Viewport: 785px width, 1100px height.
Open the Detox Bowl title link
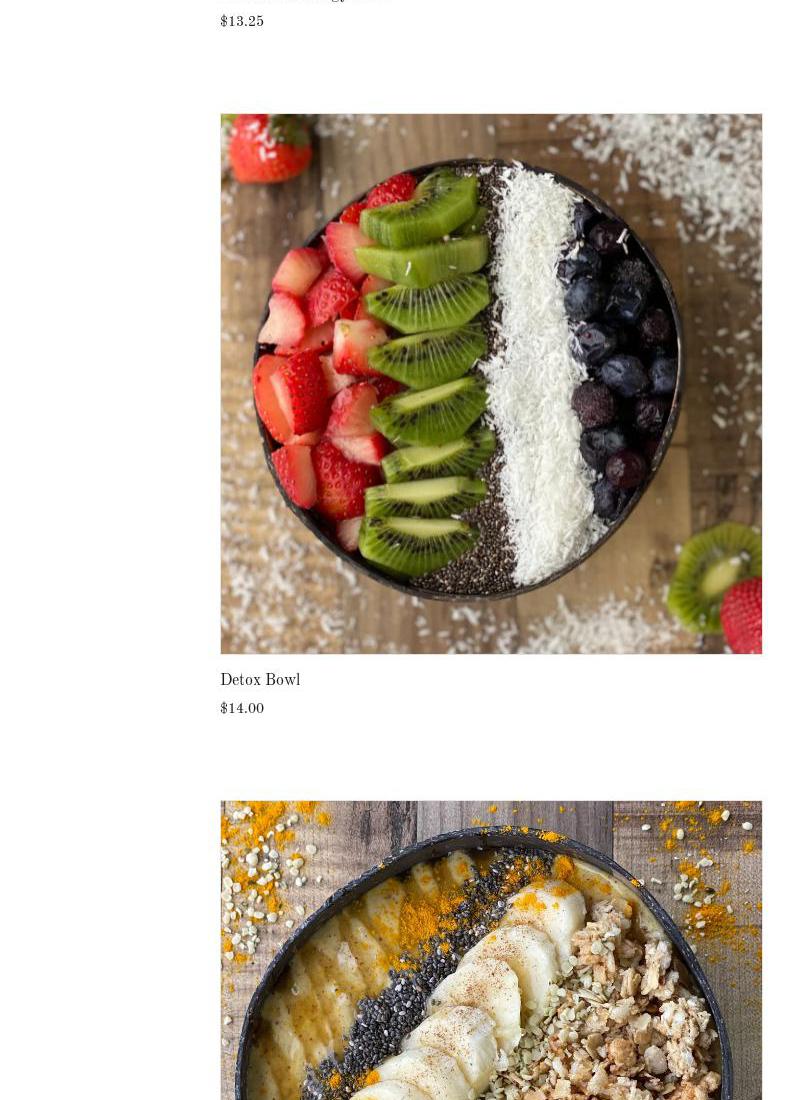pyautogui.click(x=260, y=680)
